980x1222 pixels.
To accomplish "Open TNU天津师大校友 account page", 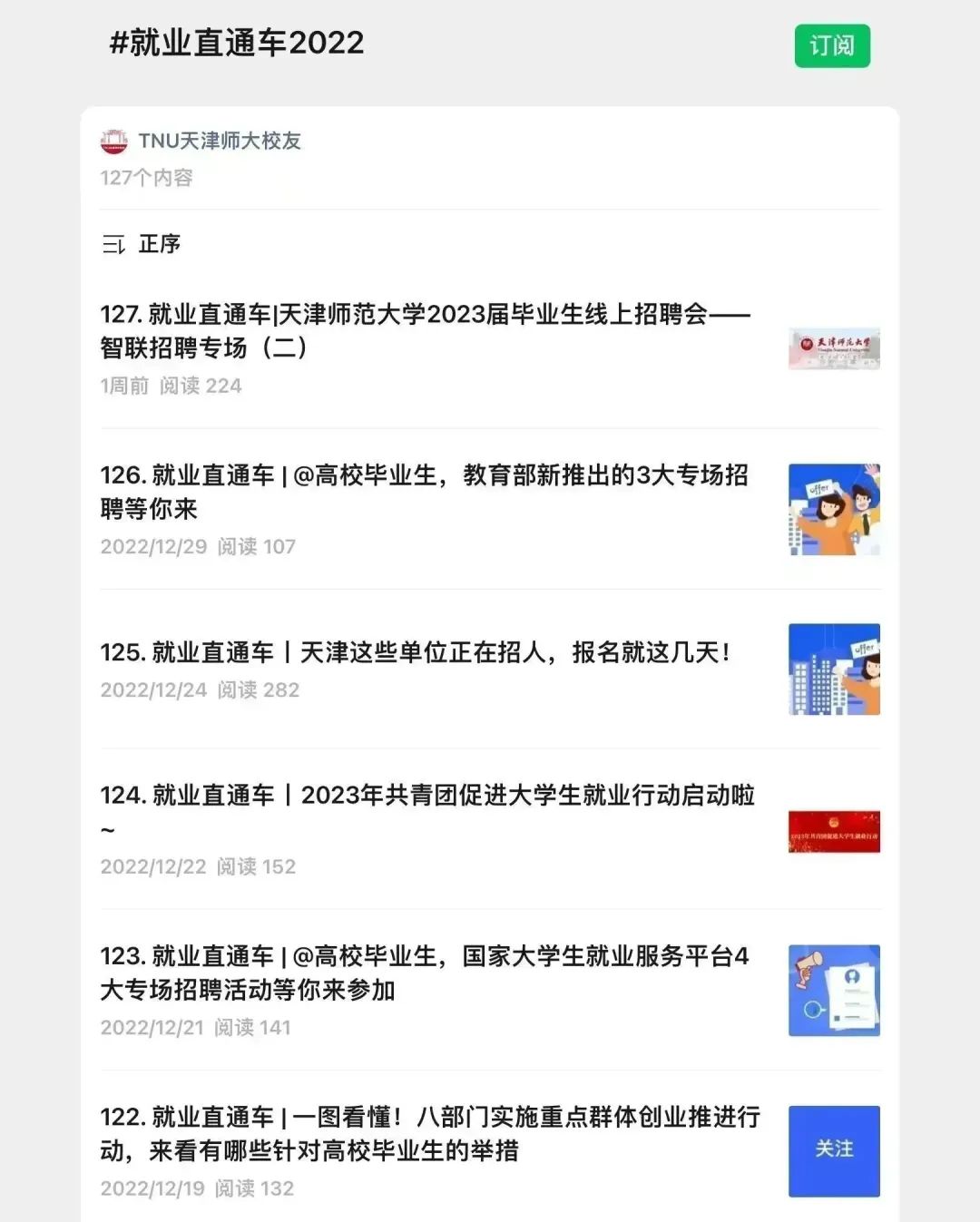I will tap(218, 142).
